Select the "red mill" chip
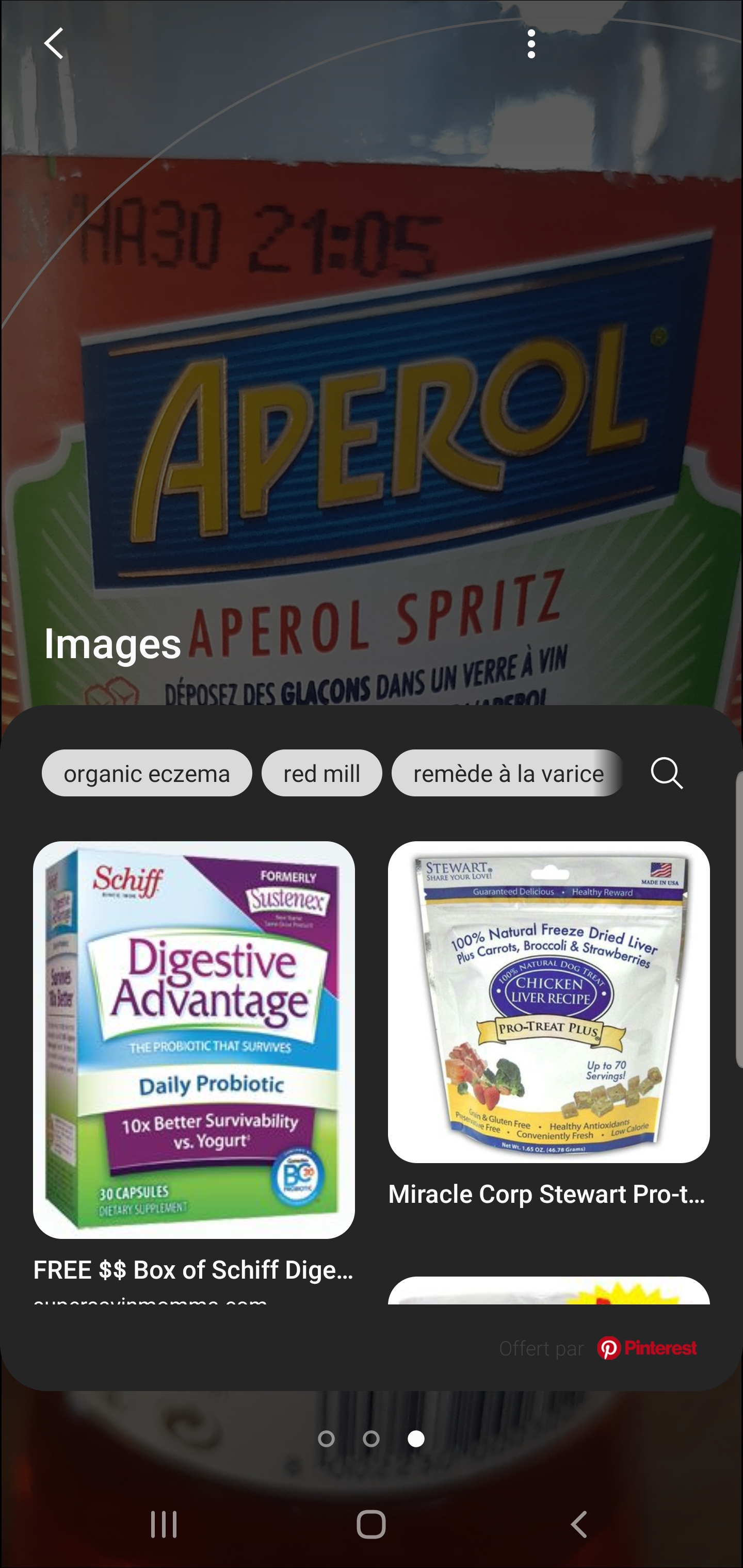This screenshot has height=1568, width=743. [x=321, y=773]
